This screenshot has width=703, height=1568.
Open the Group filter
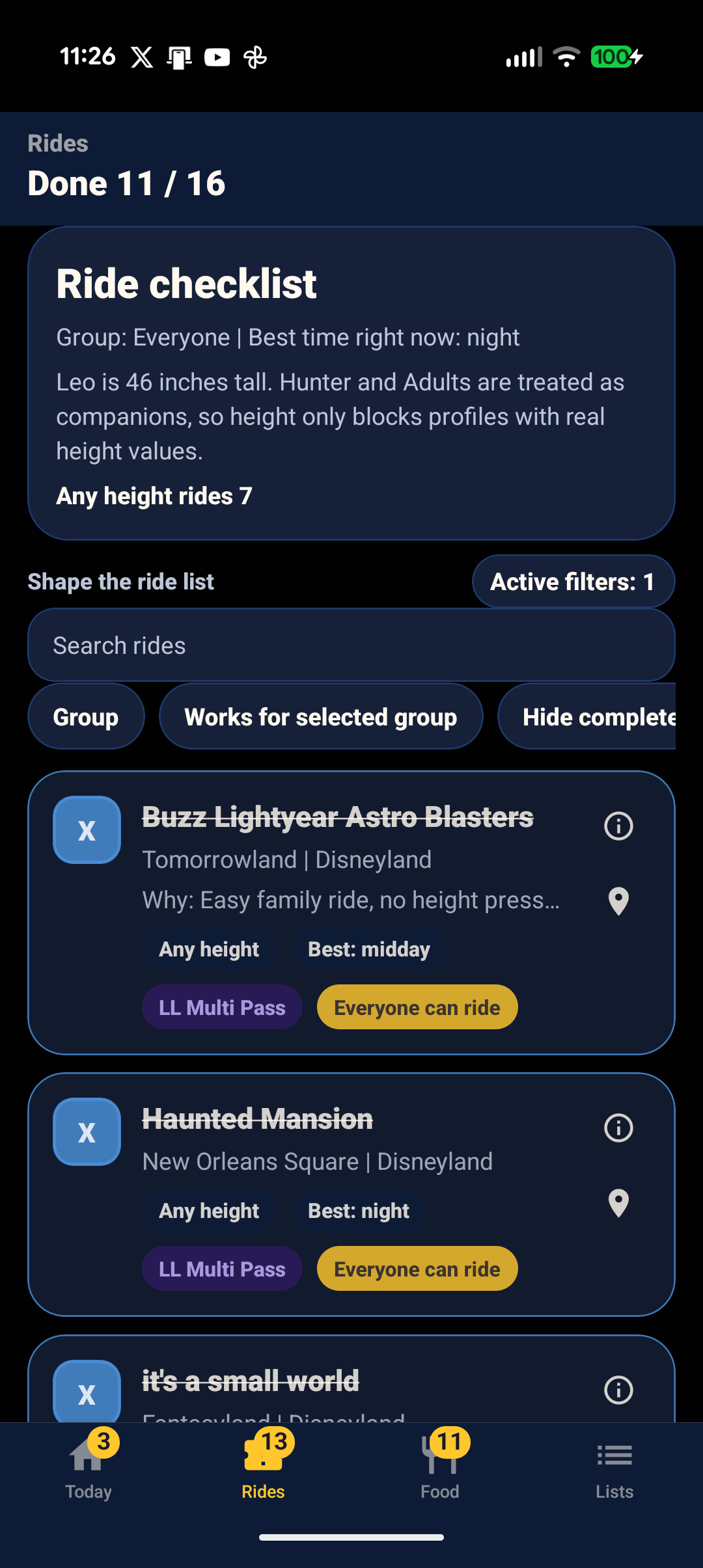86,716
